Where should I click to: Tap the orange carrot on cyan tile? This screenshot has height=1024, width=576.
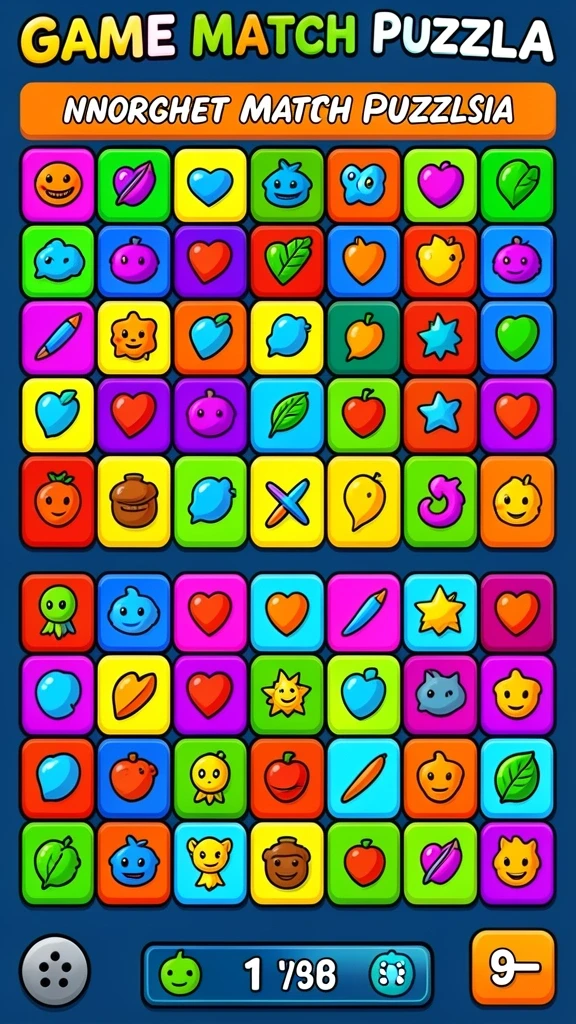tap(364, 778)
